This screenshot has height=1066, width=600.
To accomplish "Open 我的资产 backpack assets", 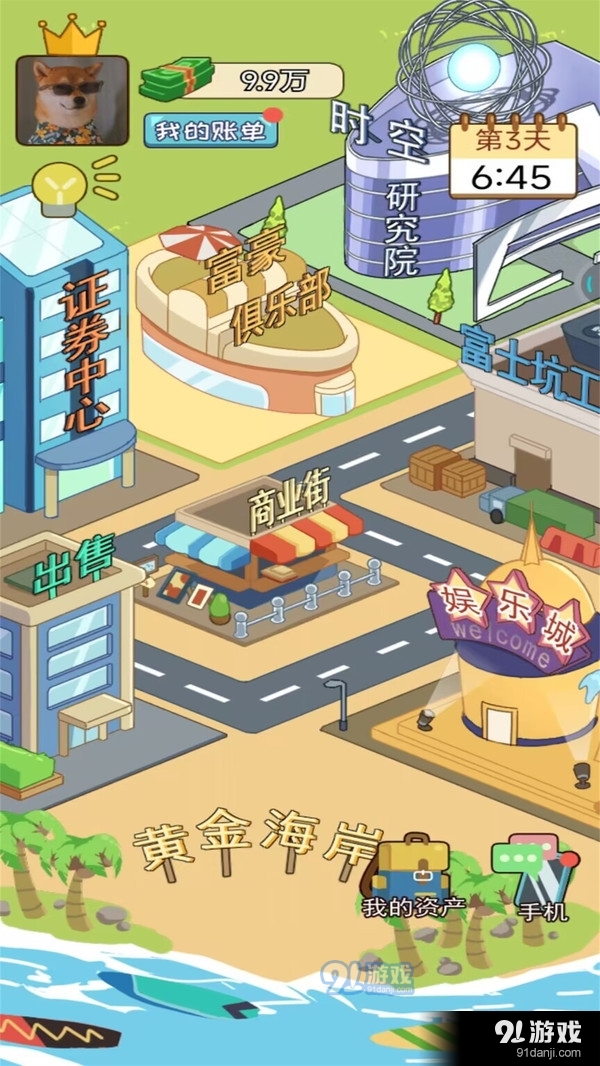I will pyautogui.click(x=413, y=870).
